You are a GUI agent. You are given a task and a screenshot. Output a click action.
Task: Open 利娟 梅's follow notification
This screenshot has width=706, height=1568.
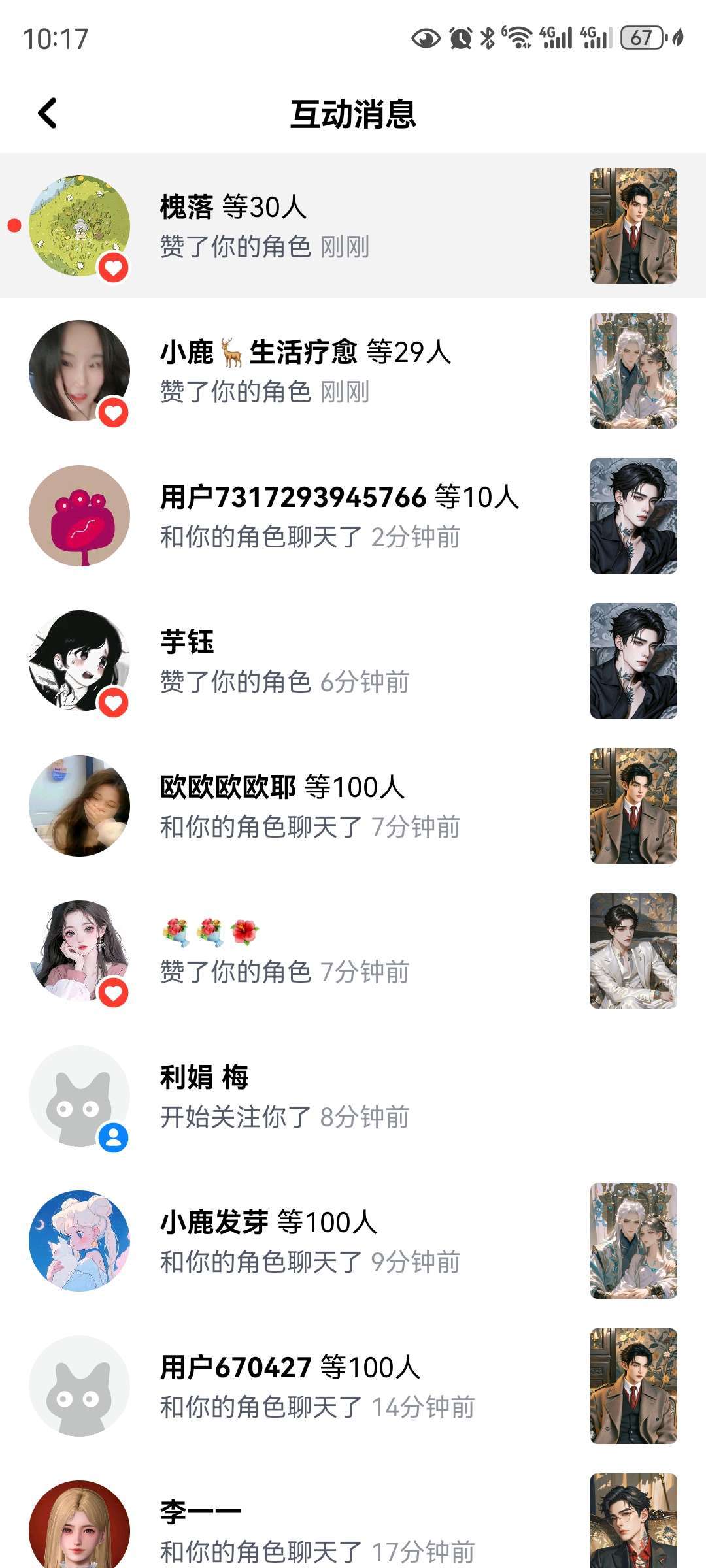coord(327,1096)
